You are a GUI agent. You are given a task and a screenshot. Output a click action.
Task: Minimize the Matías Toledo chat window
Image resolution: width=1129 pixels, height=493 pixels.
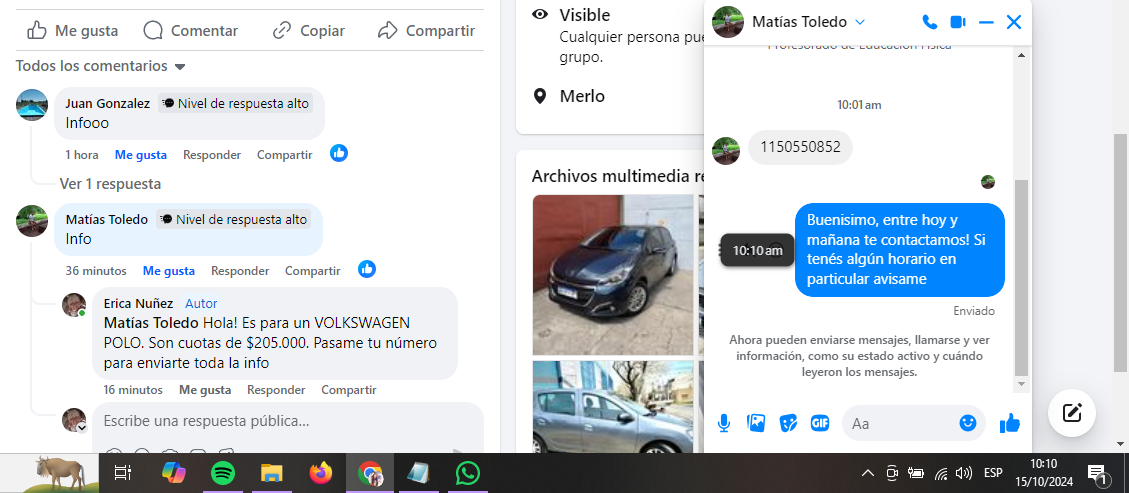986,22
